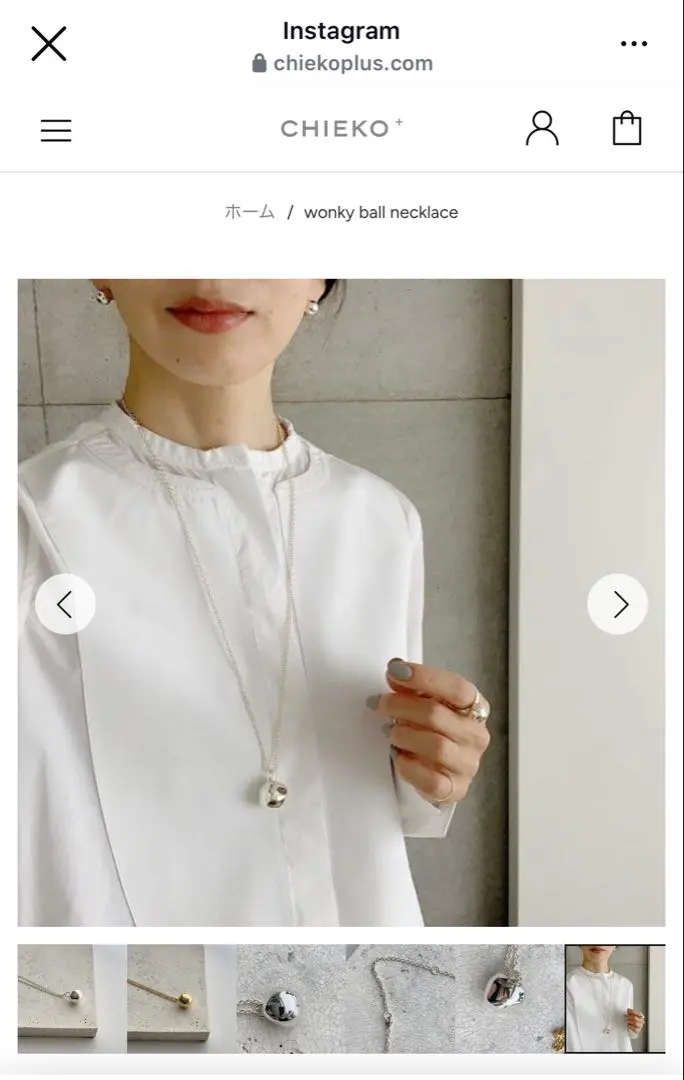This screenshot has width=684, height=1080.
Task: Tap the ホーム breadcrumb link
Action: coord(249,212)
